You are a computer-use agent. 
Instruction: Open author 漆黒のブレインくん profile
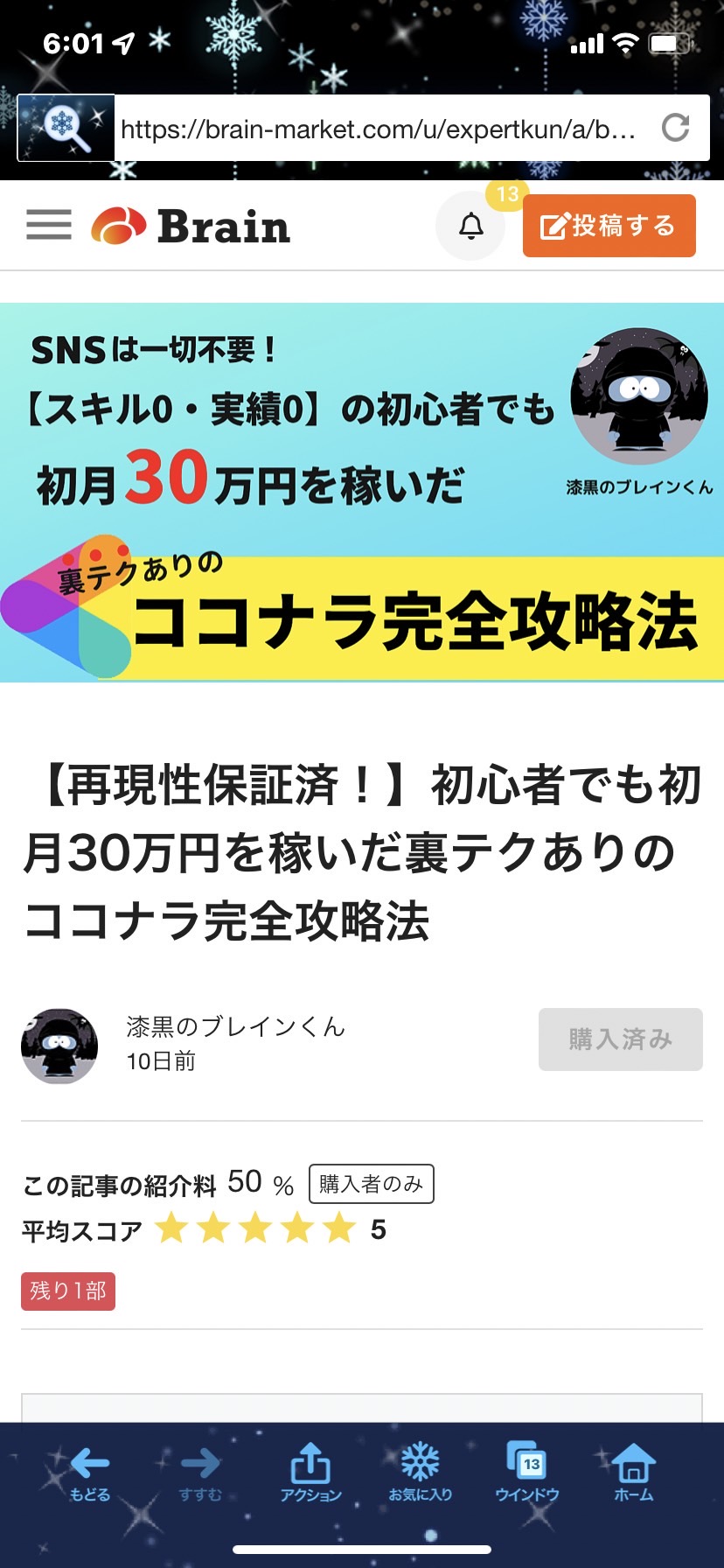236,1026
